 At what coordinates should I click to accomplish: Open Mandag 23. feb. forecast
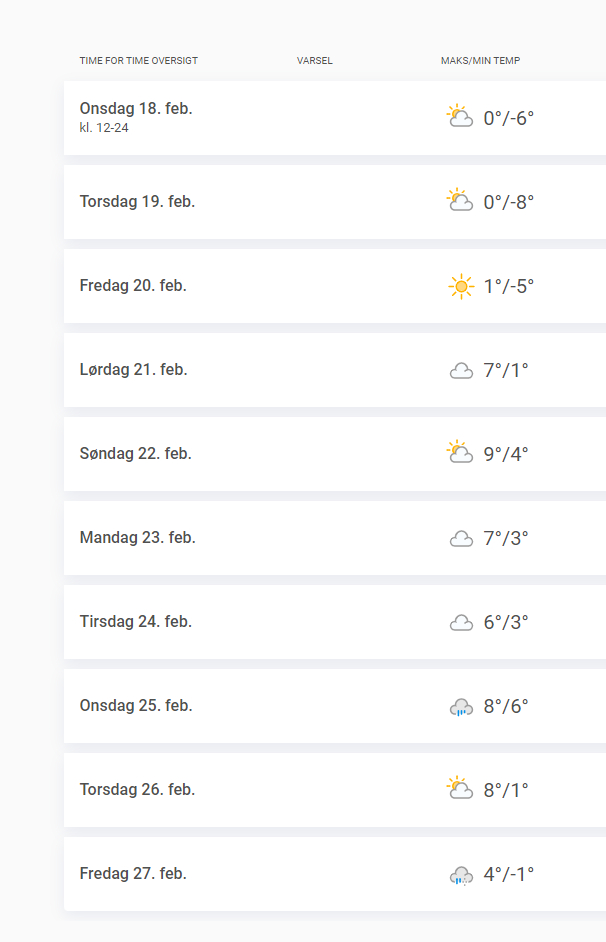(x=137, y=538)
